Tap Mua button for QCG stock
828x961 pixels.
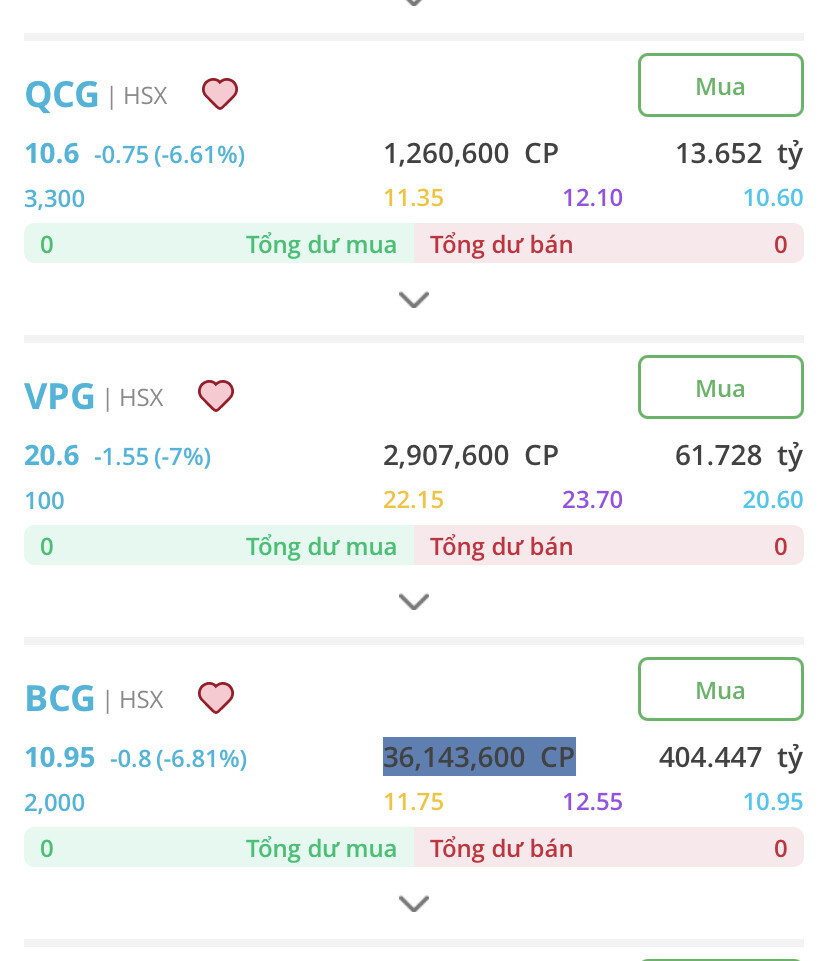720,86
